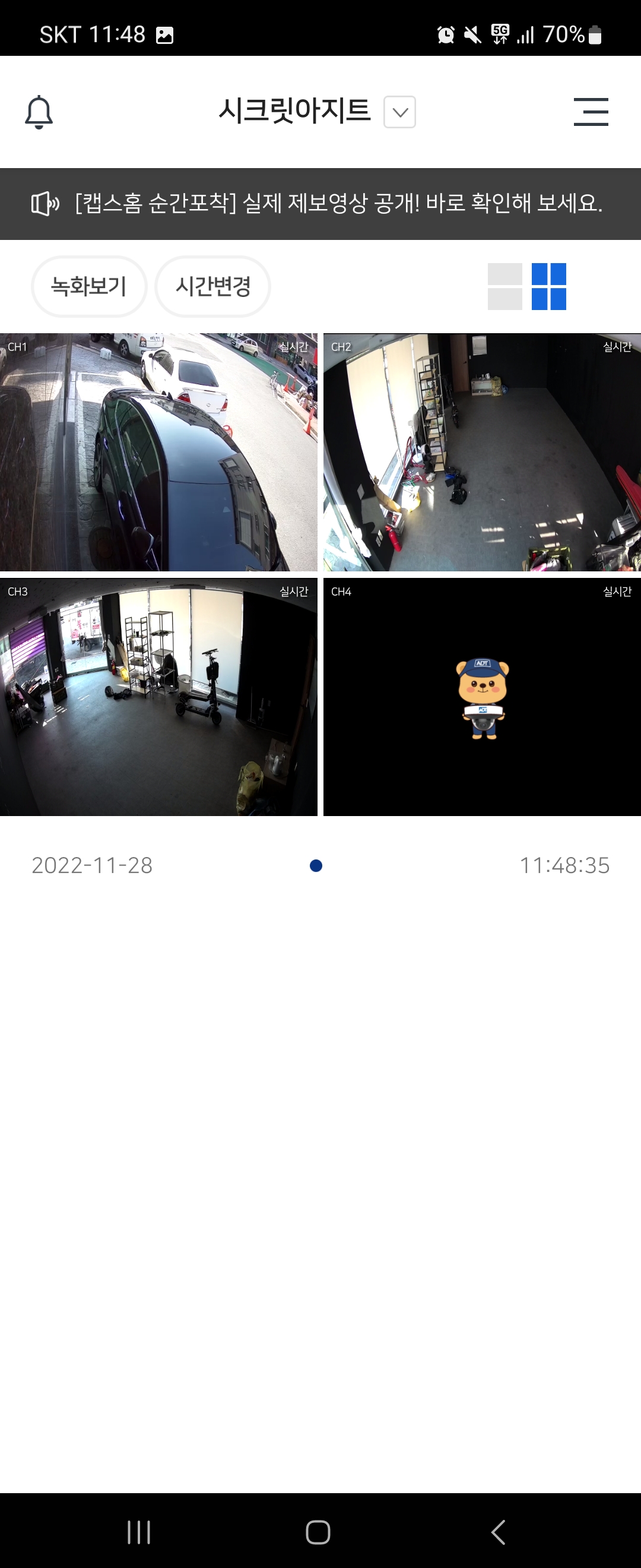View CH3 camera in full

click(x=158, y=696)
